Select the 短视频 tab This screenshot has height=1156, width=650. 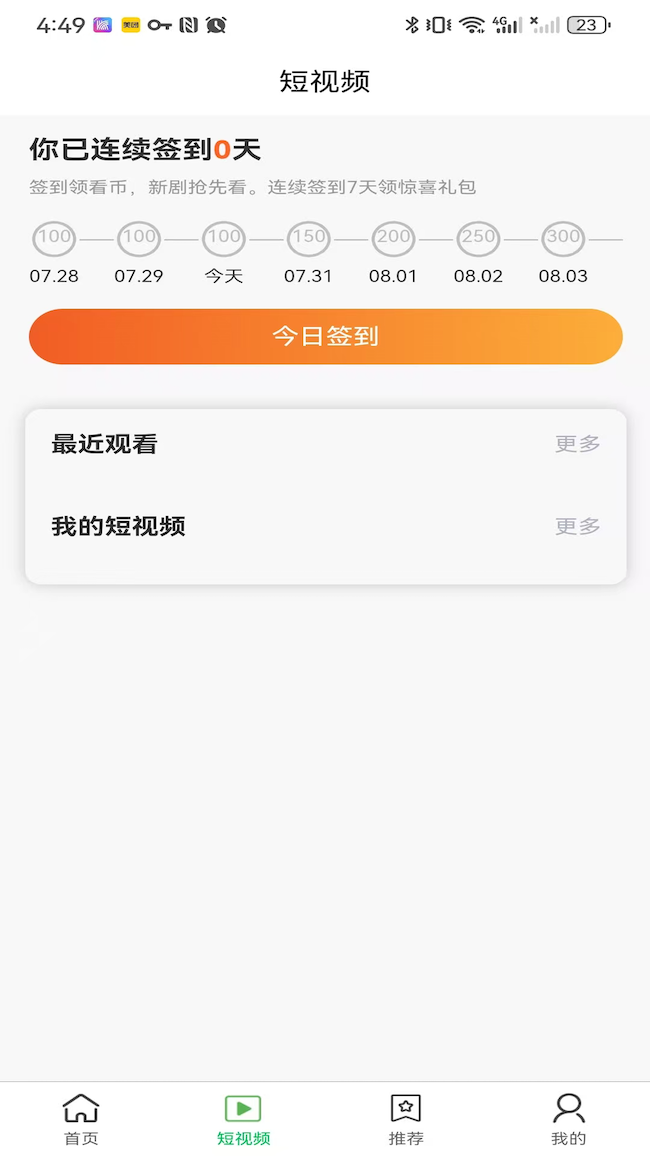pyautogui.click(x=243, y=1118)
